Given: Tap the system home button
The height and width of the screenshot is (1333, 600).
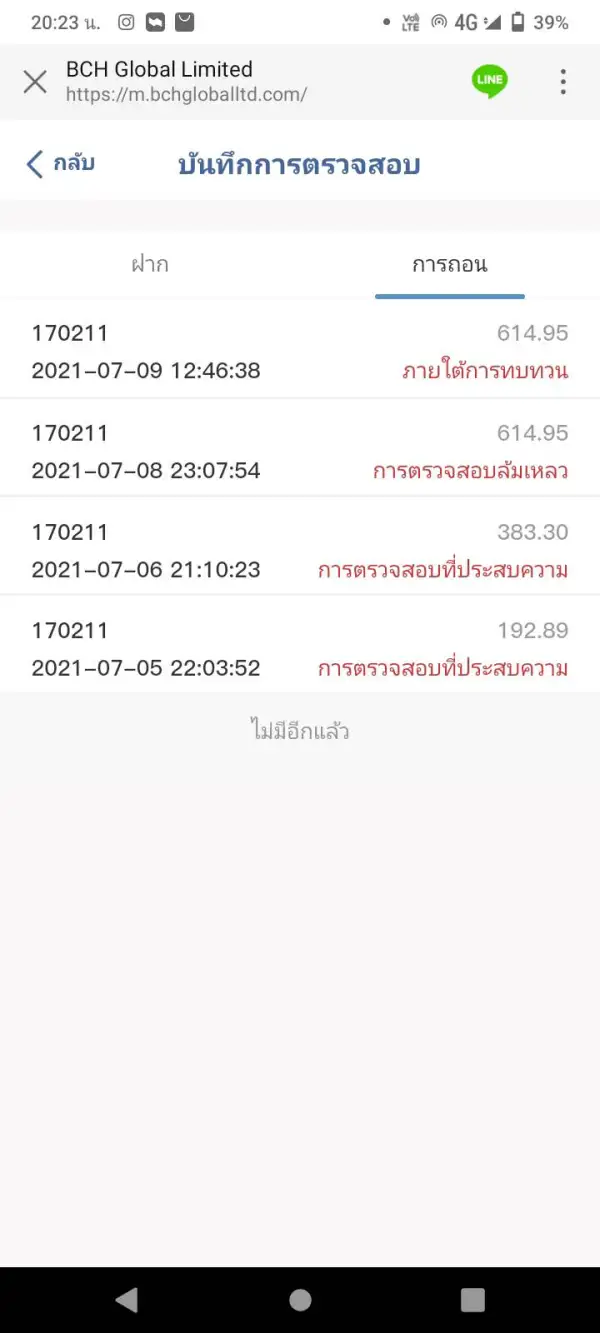Looking at the screenshot, I should pyautogui.click(x=300, y=1299).
